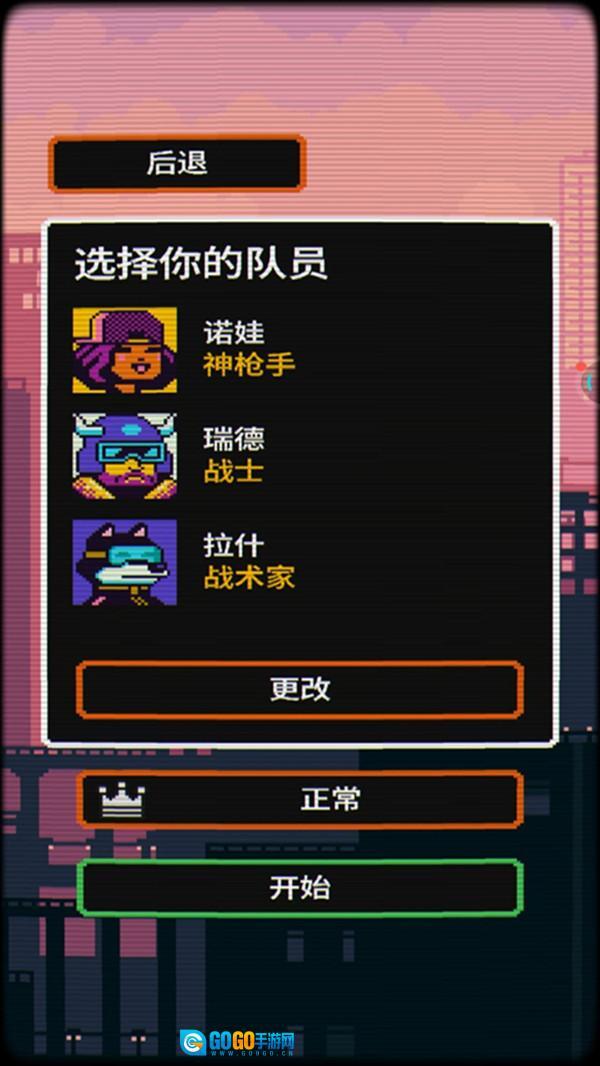Tap the 后退 back button
The height and width of the screenshot is (1066, 600).
coord(176,164)
